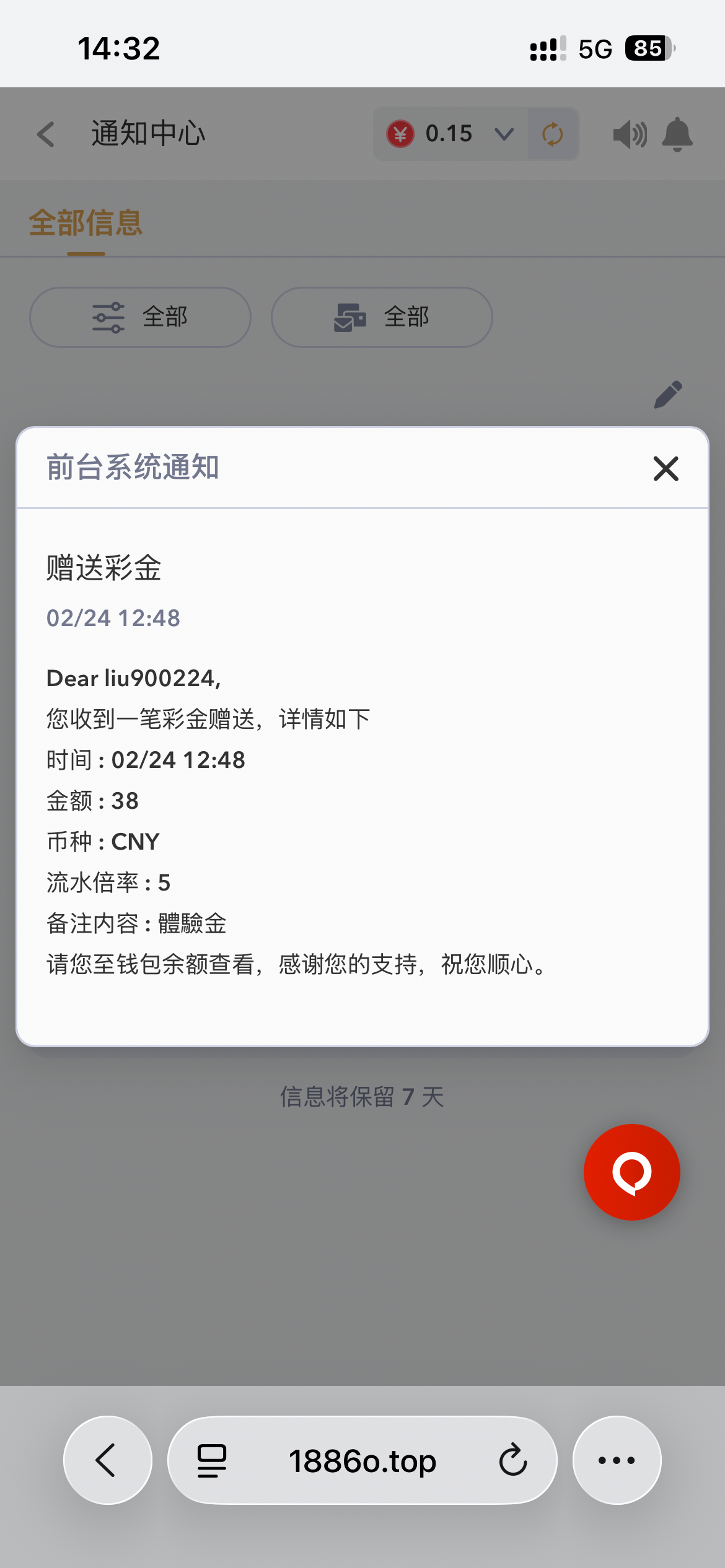Open the 全部 filter with mail icon
Screen dimensions: 725x1568
(382, 317)
